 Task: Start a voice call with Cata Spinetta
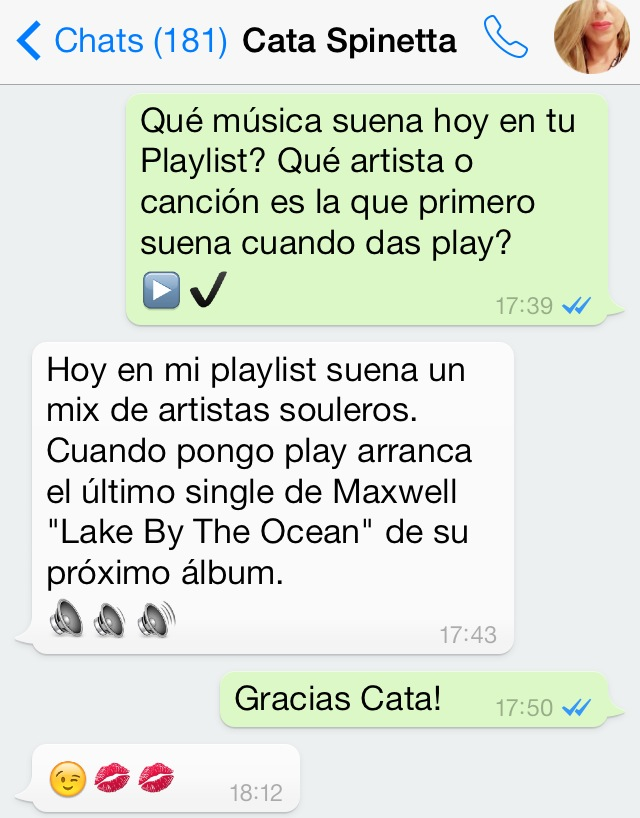(505, 39)
